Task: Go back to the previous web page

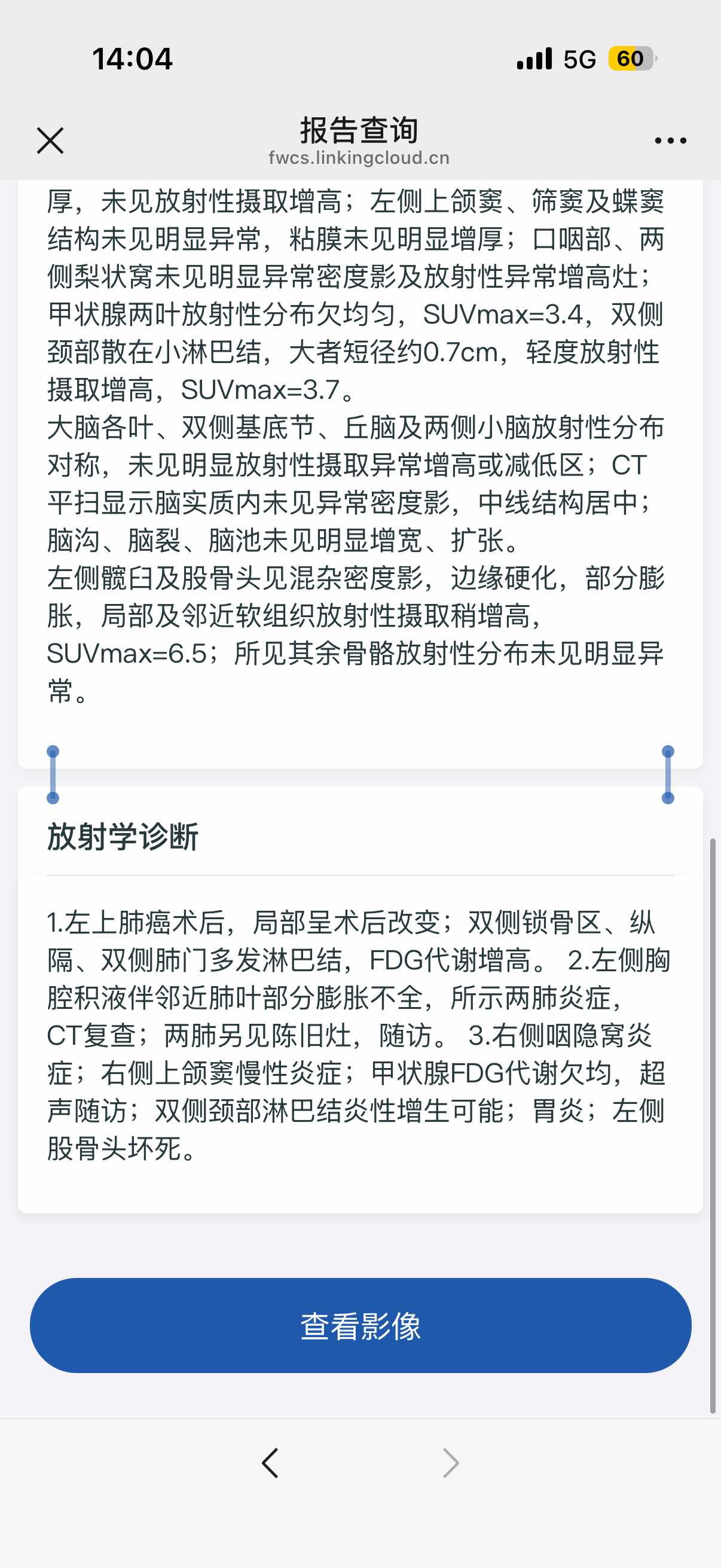Action: (x=270, y=1463)
